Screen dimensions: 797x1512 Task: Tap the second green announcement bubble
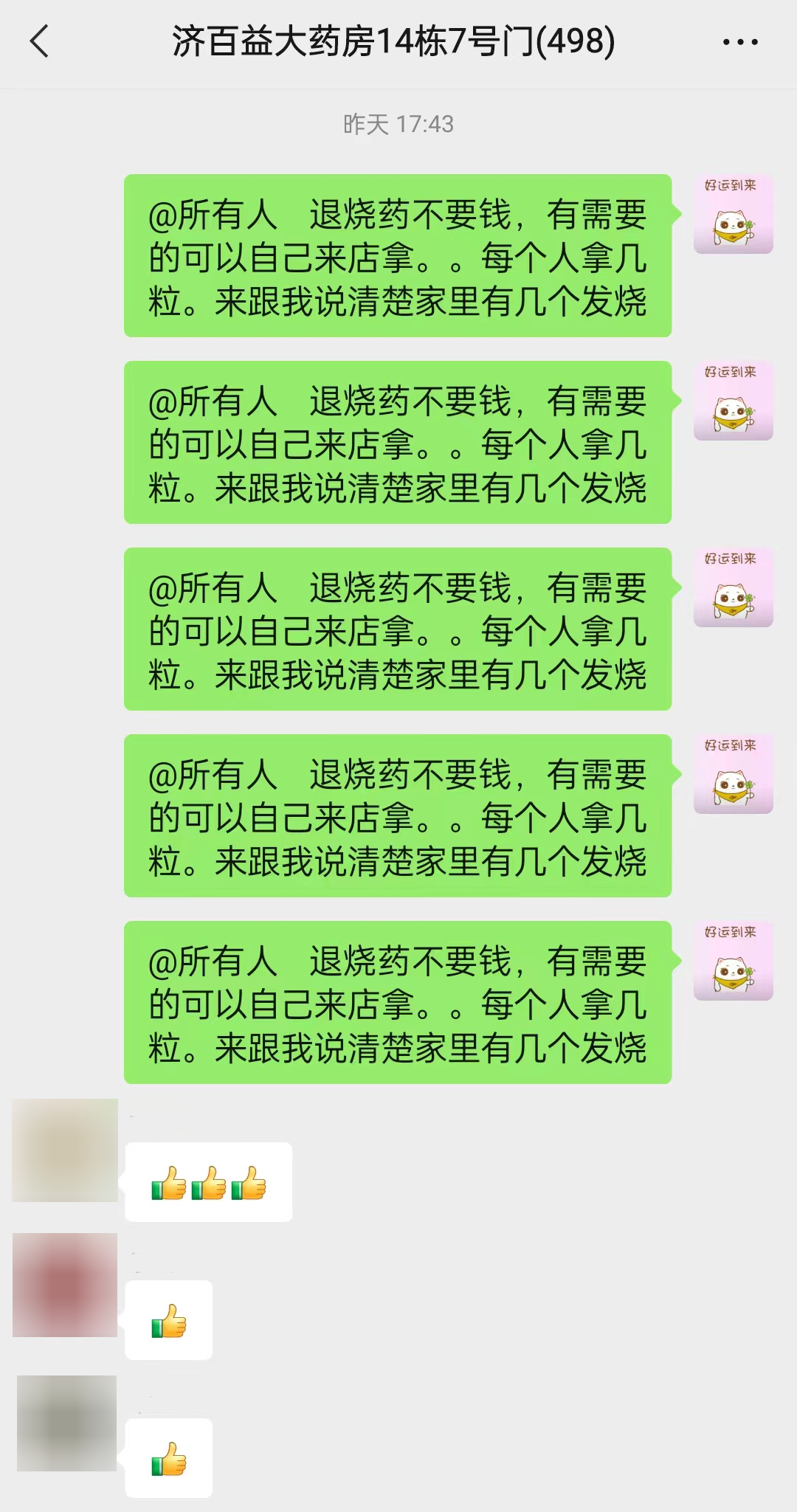[x=398, y=442]
